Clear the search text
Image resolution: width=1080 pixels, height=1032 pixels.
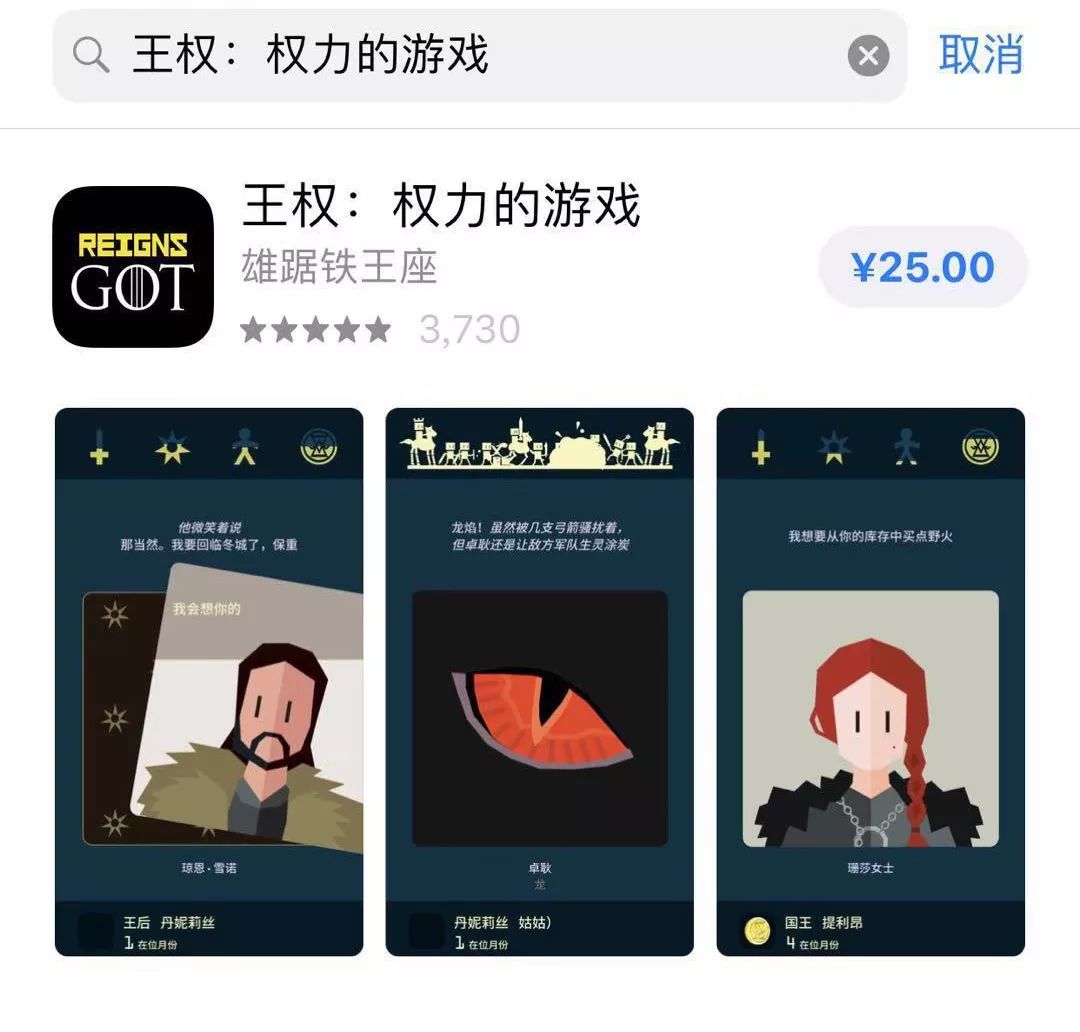point(868,56)
